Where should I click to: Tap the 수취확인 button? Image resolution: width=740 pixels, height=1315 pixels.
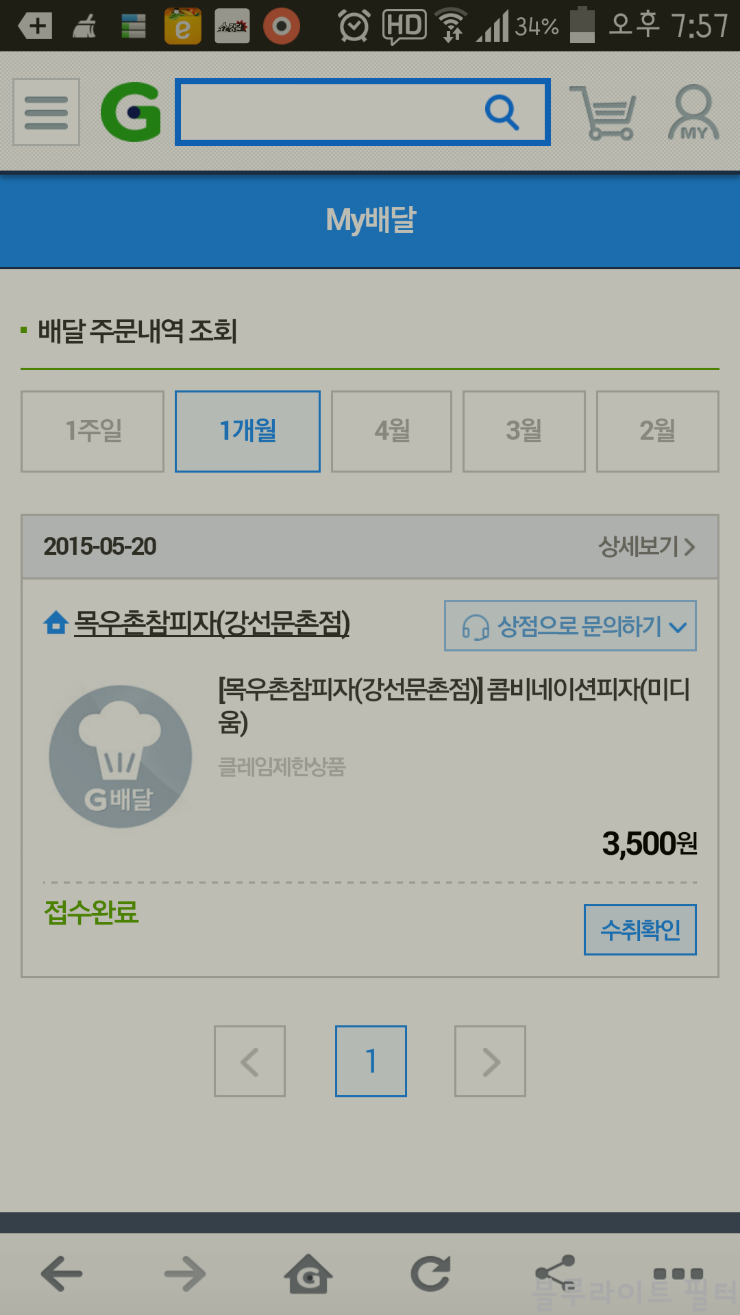[640, 930]
